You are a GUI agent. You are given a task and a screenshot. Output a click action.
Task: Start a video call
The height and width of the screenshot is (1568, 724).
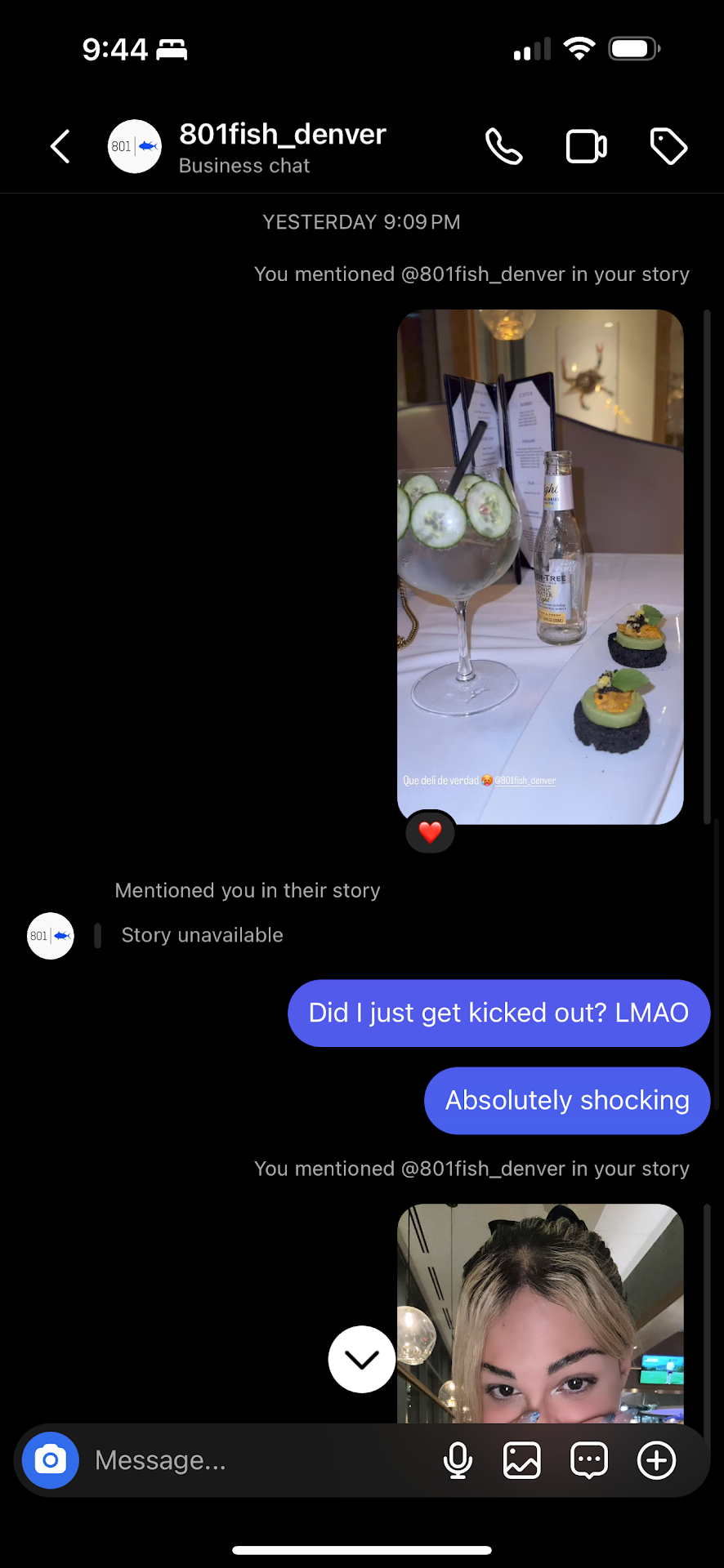pos(587,147)
